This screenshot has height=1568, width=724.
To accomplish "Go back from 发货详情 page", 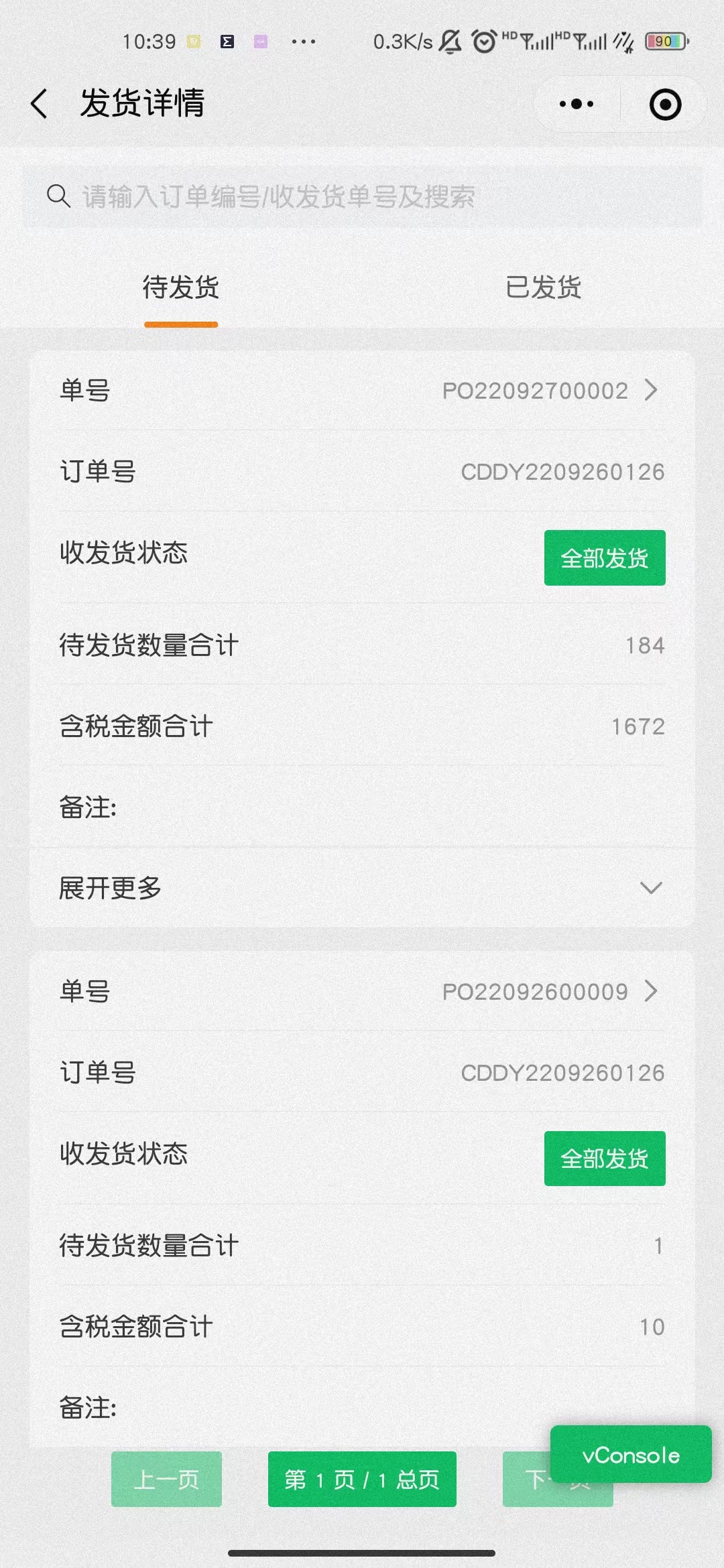I will click(40, 104).
